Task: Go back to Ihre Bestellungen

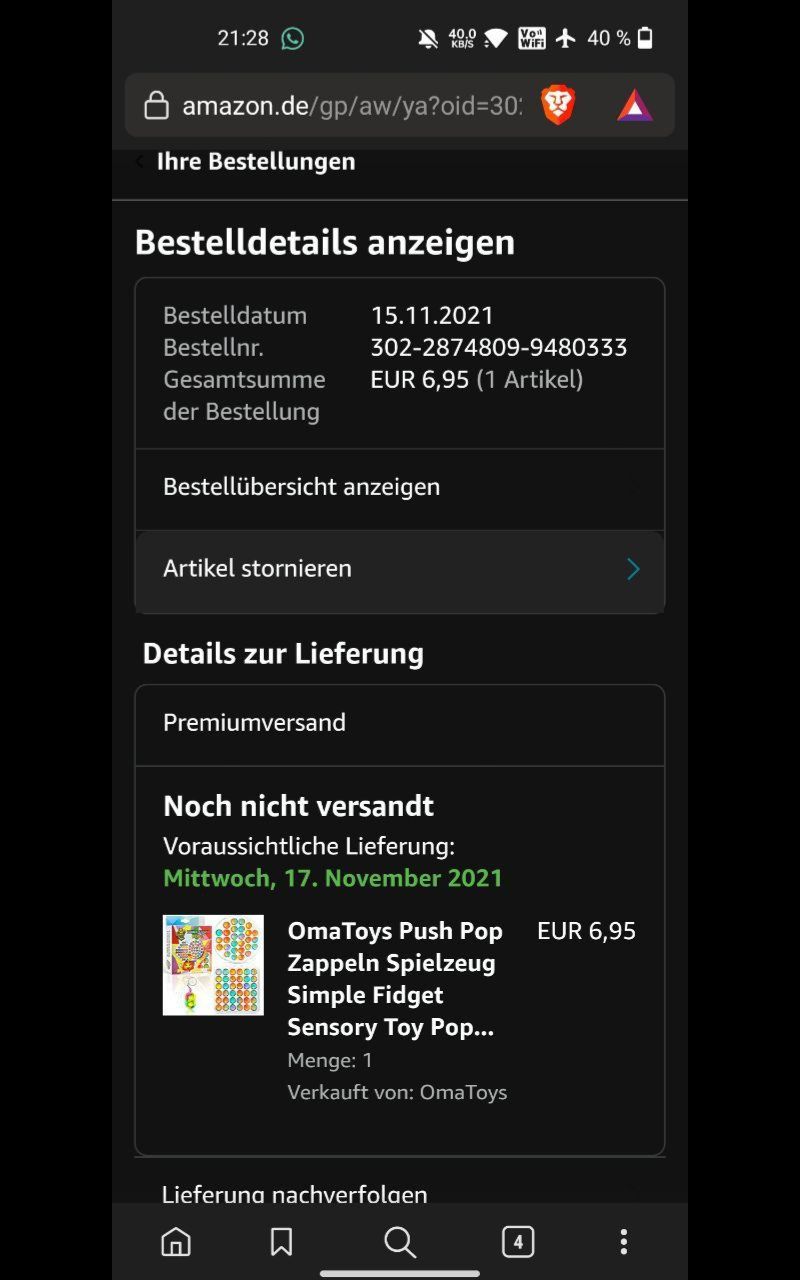Action: tap(245, 162)
